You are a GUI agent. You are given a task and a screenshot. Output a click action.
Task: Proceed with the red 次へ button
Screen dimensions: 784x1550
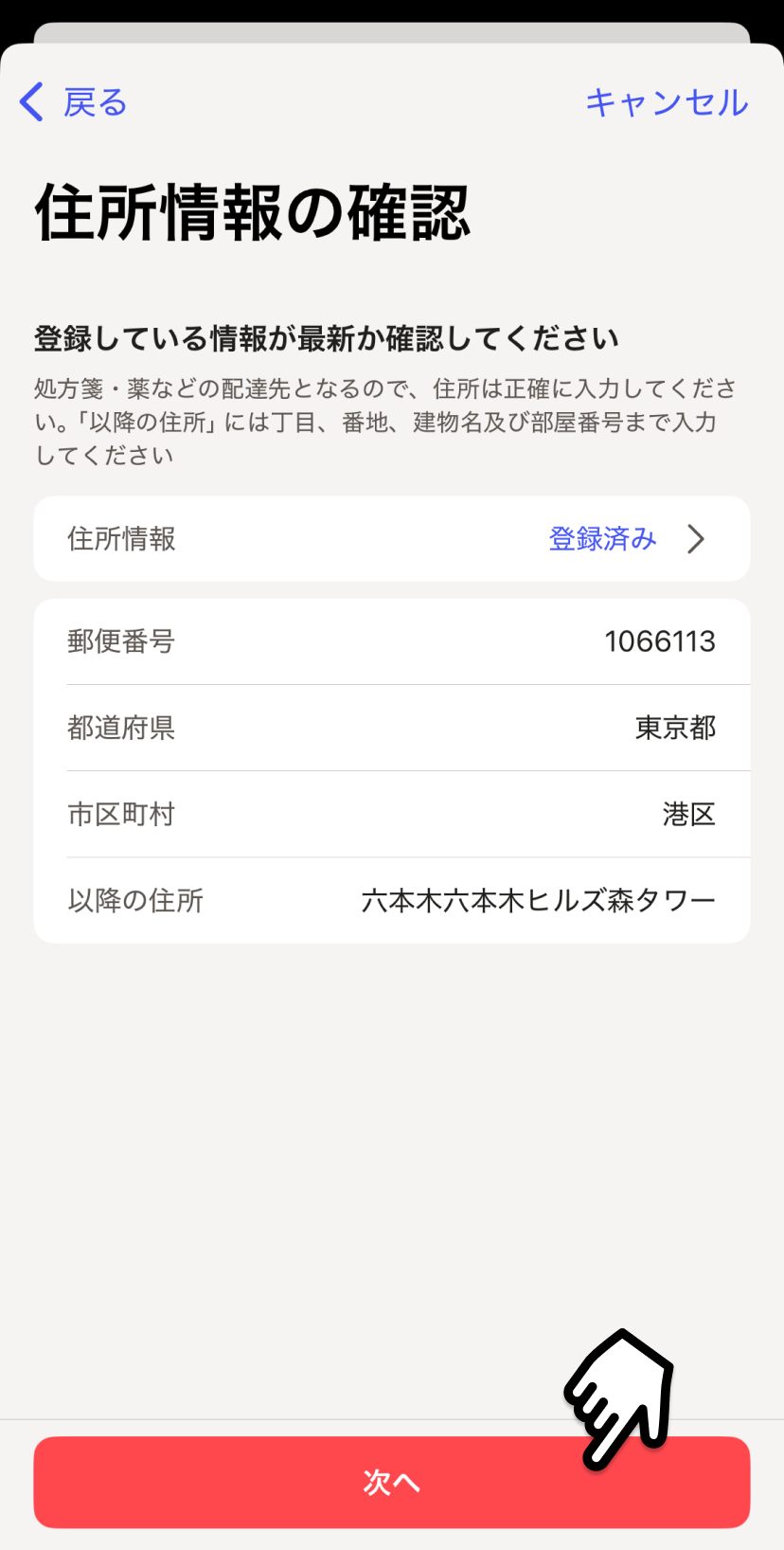[x=391, y=1482]
